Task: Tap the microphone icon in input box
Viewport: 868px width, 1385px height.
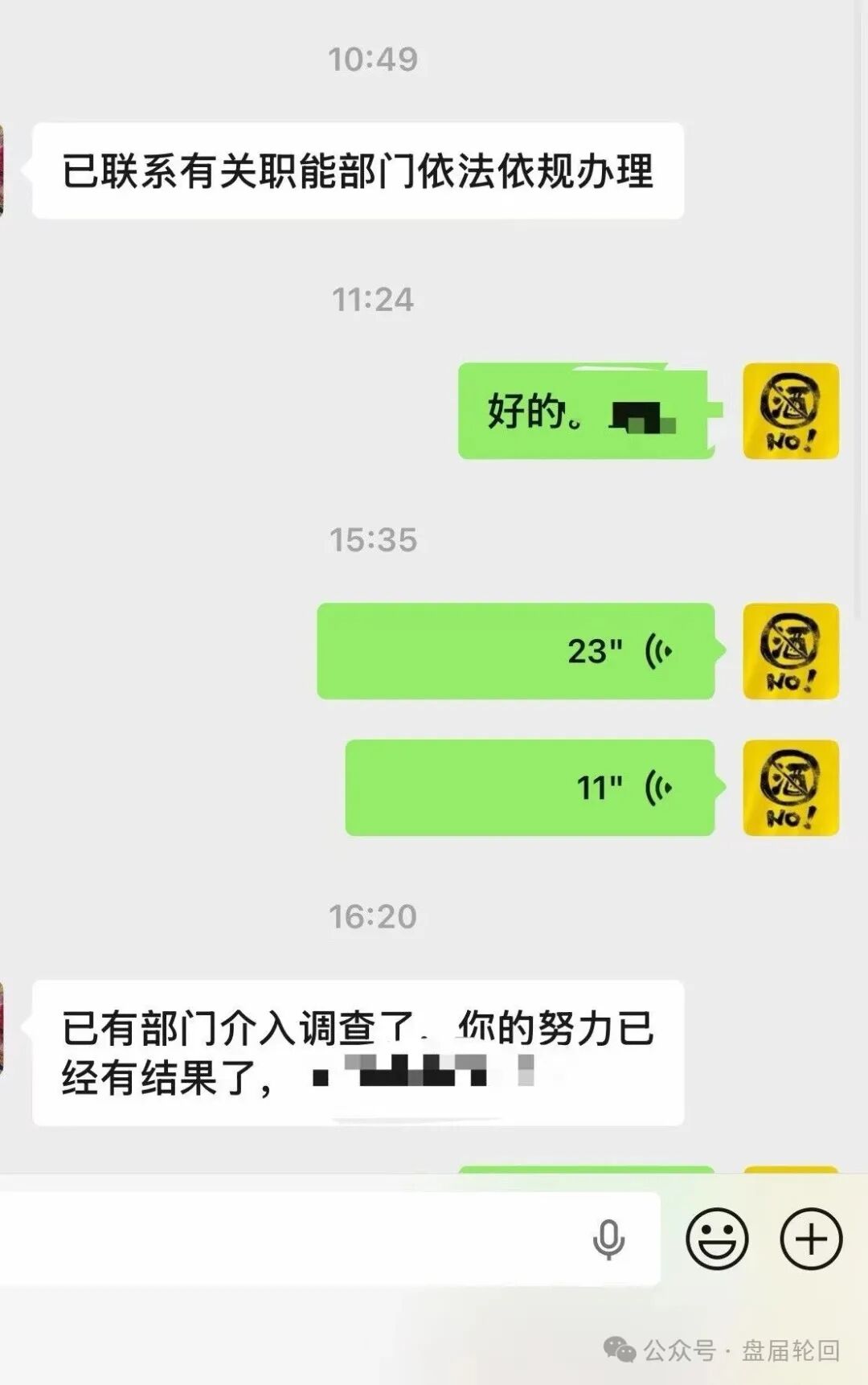Action: tap(608, 1239)
